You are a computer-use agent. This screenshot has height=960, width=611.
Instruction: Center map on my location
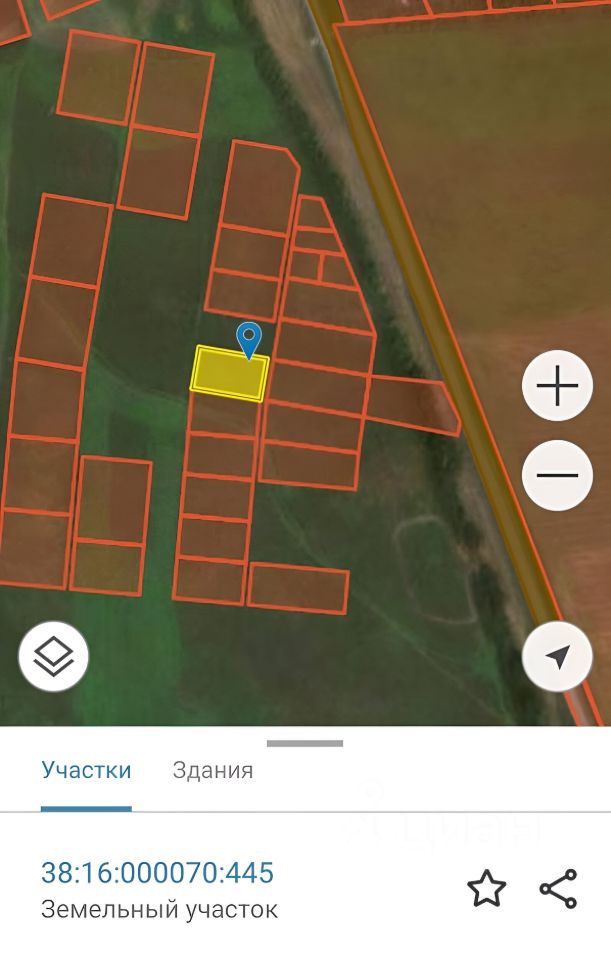557,657
